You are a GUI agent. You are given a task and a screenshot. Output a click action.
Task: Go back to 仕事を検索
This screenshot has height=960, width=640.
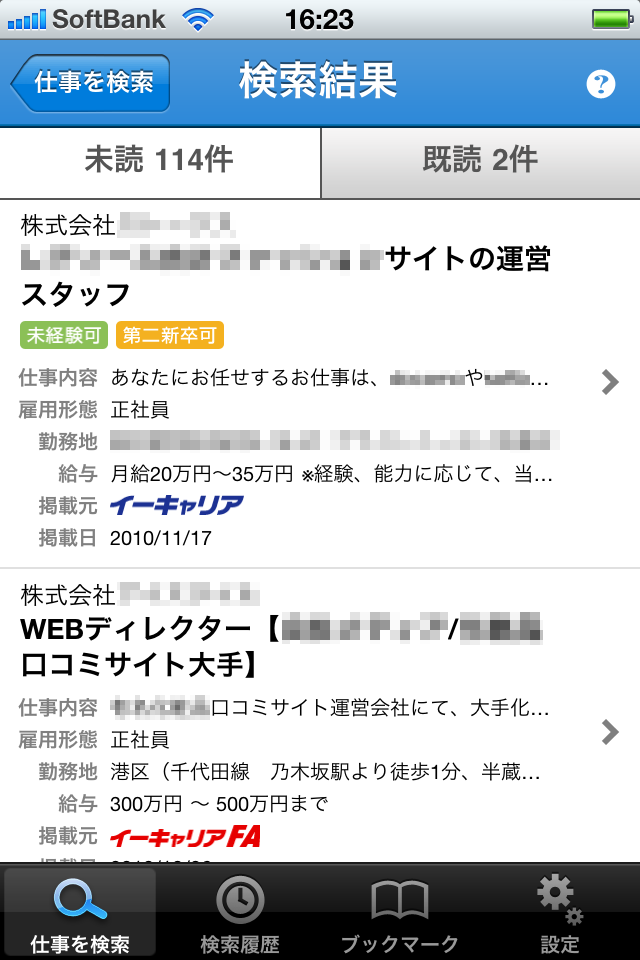91,83
